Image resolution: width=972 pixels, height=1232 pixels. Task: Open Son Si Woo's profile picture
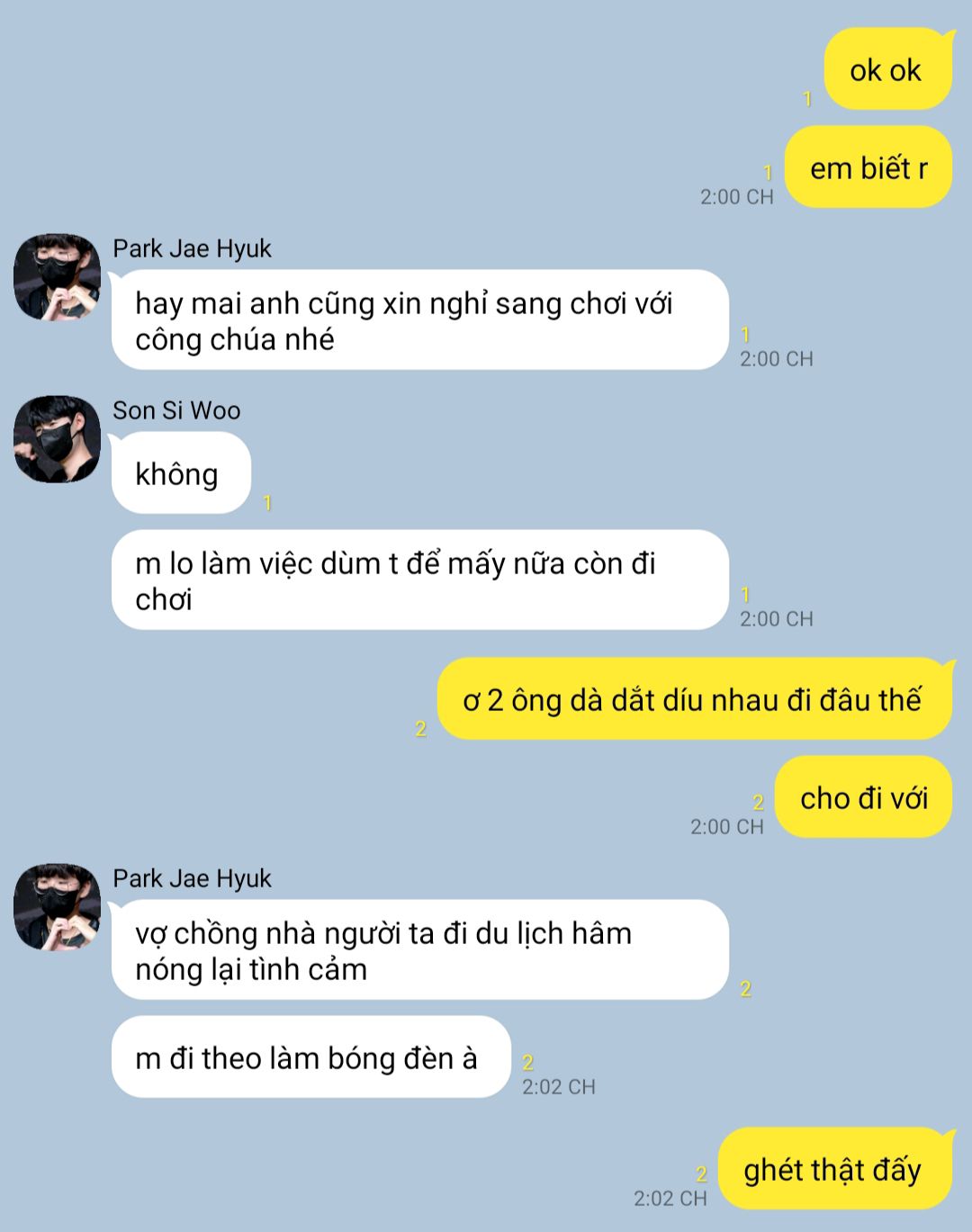click(x=57, y=439)
